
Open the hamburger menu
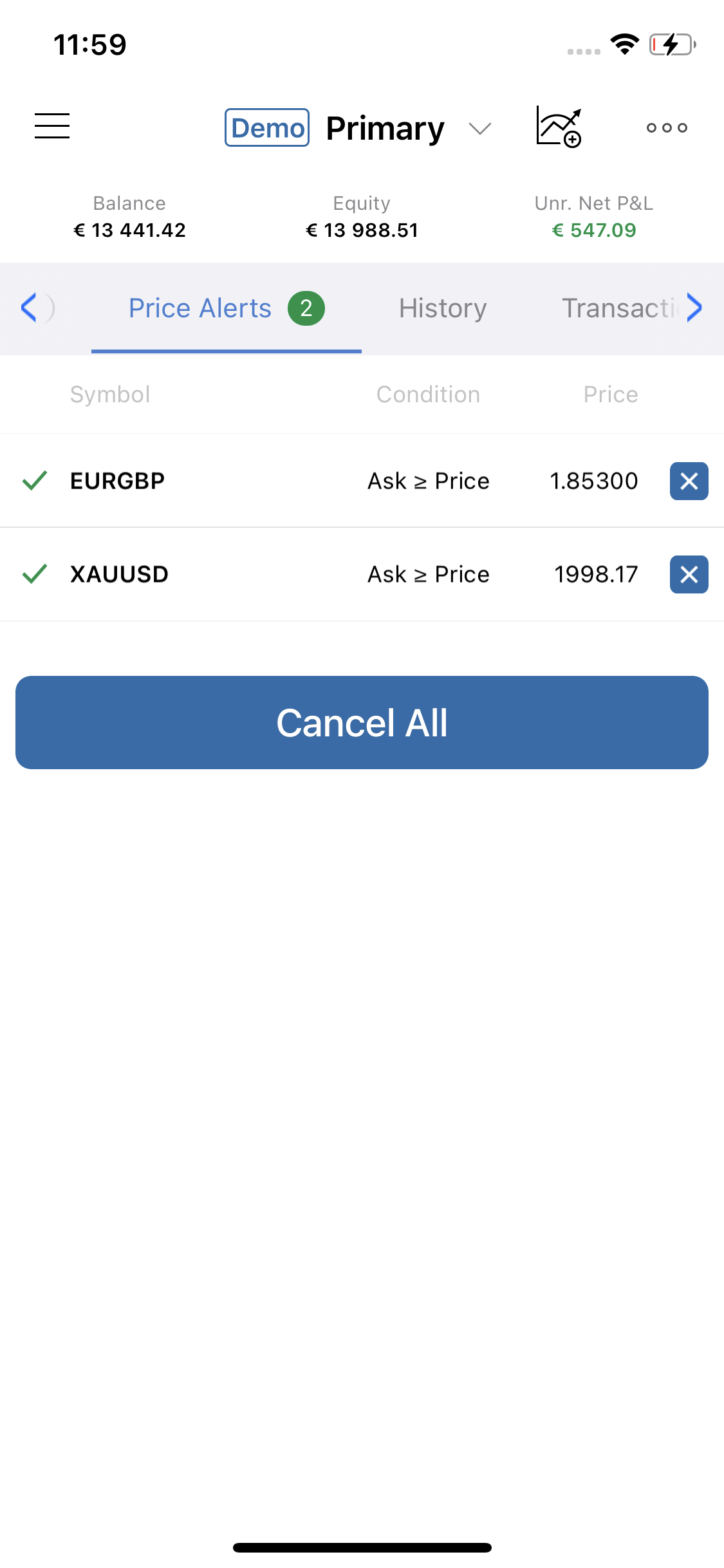[52, 126]
